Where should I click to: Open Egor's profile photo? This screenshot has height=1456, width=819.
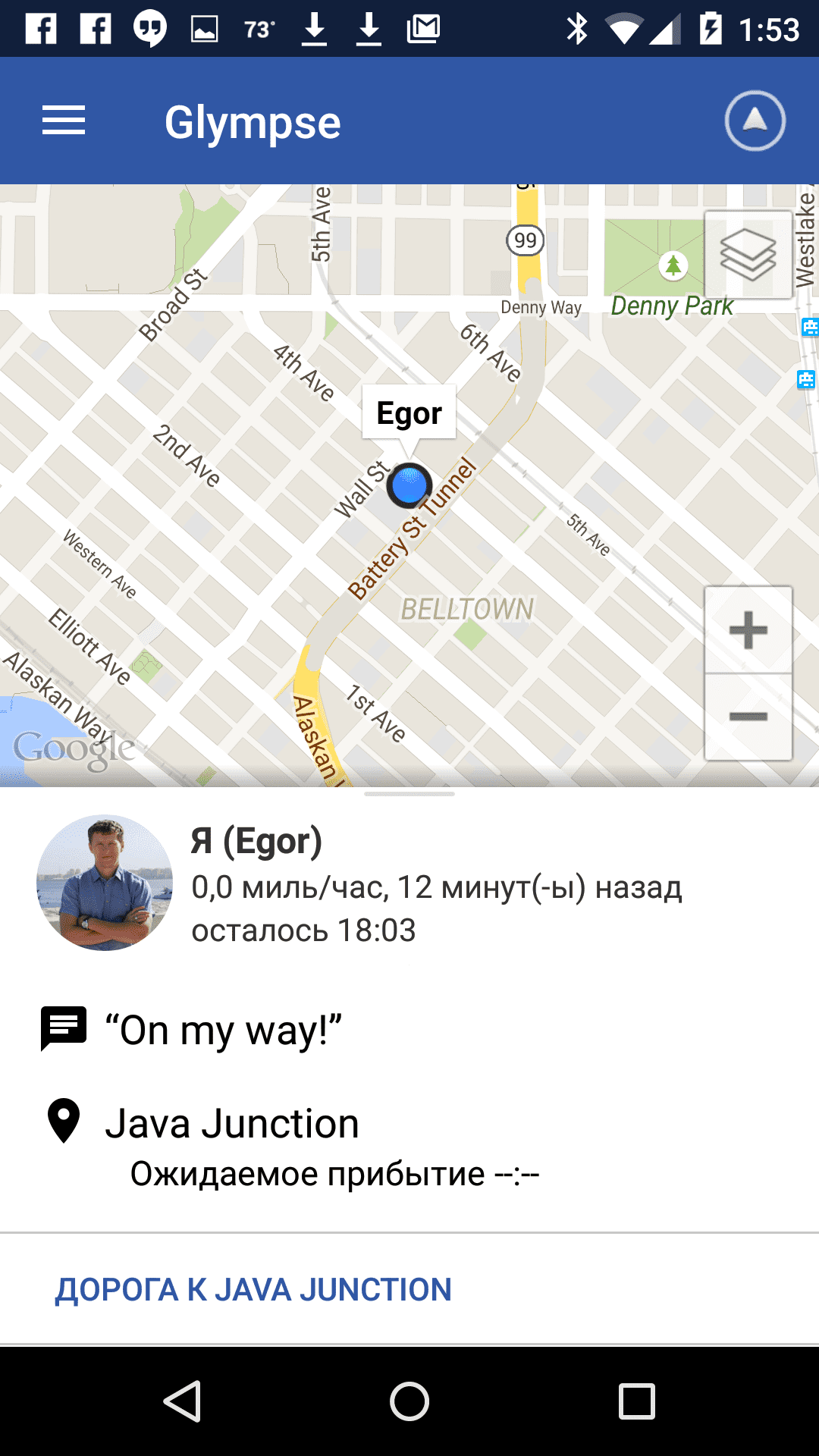pos(105,883)
